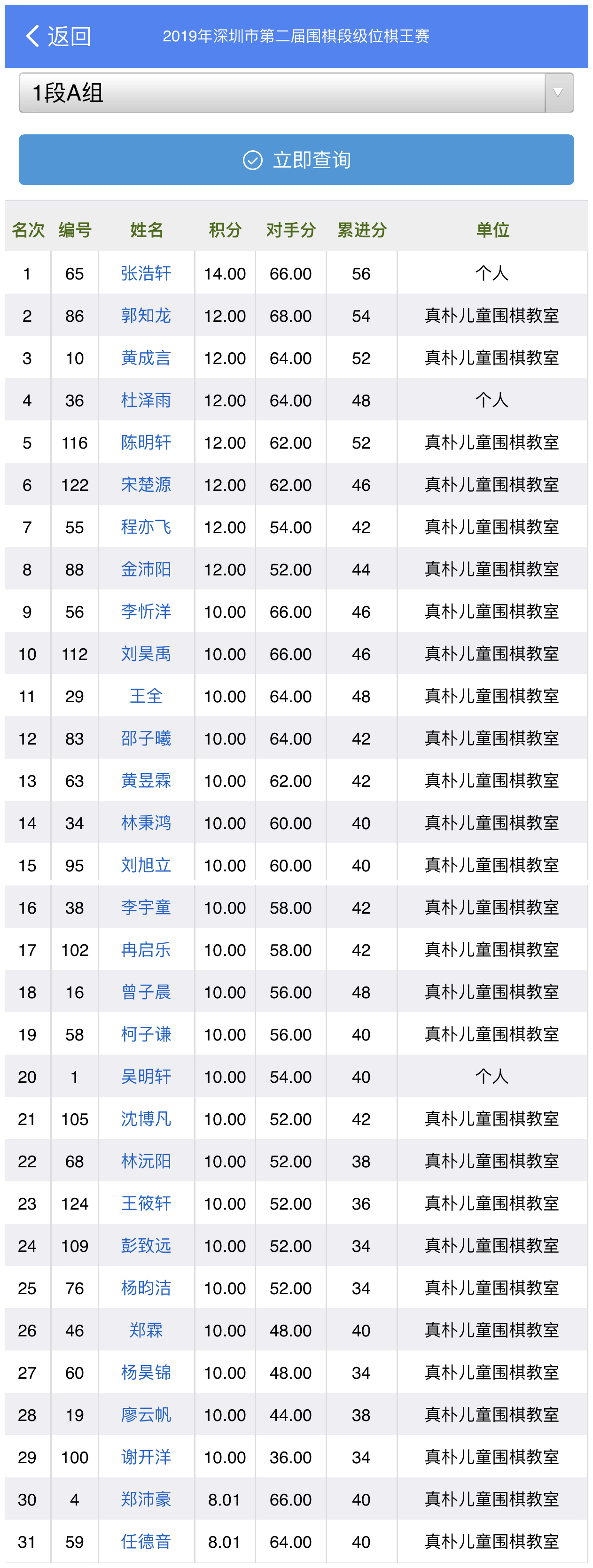Select player 杜泽雨
This screenshot has width=593, height=1568.
tap(146, 401)
